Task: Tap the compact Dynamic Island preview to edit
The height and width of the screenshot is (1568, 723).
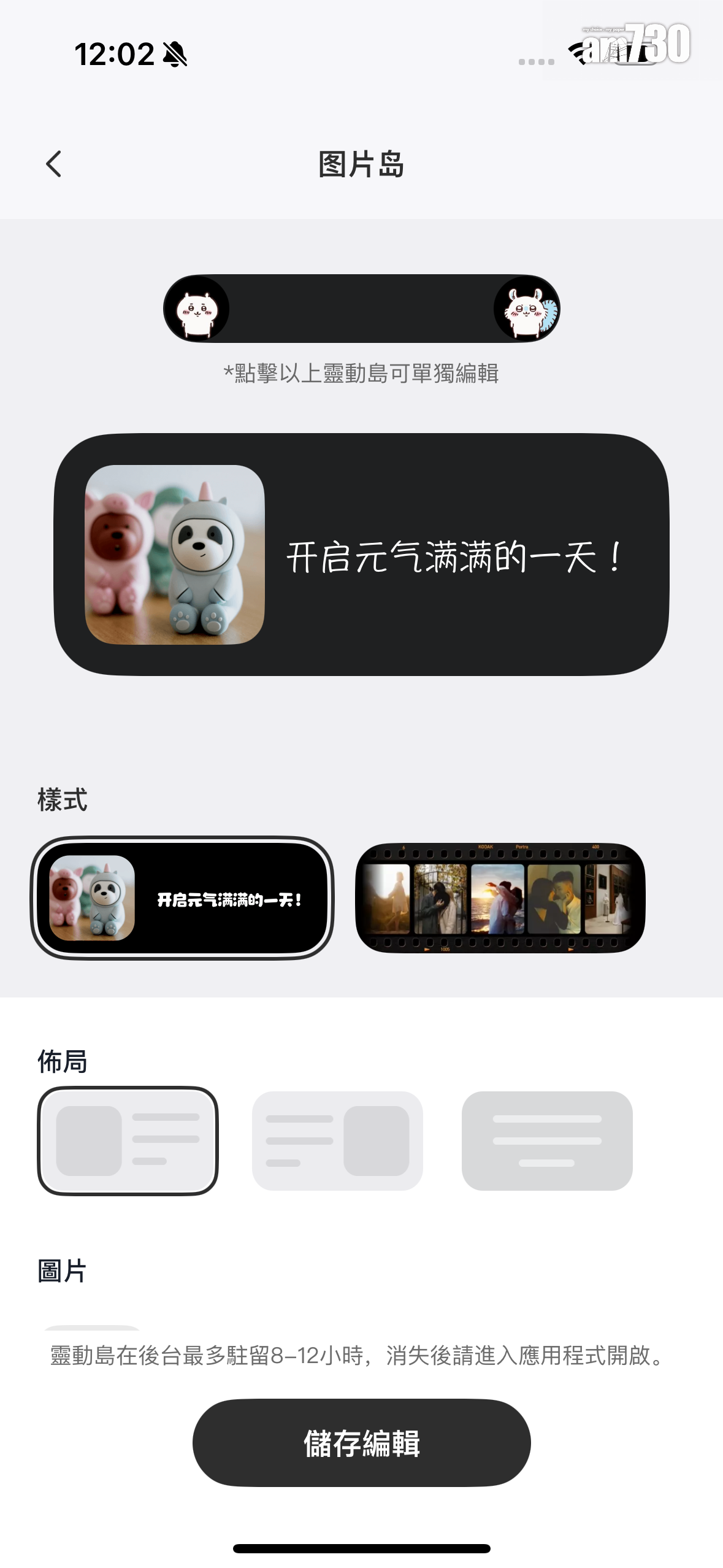Action: [x=361, y=309]
